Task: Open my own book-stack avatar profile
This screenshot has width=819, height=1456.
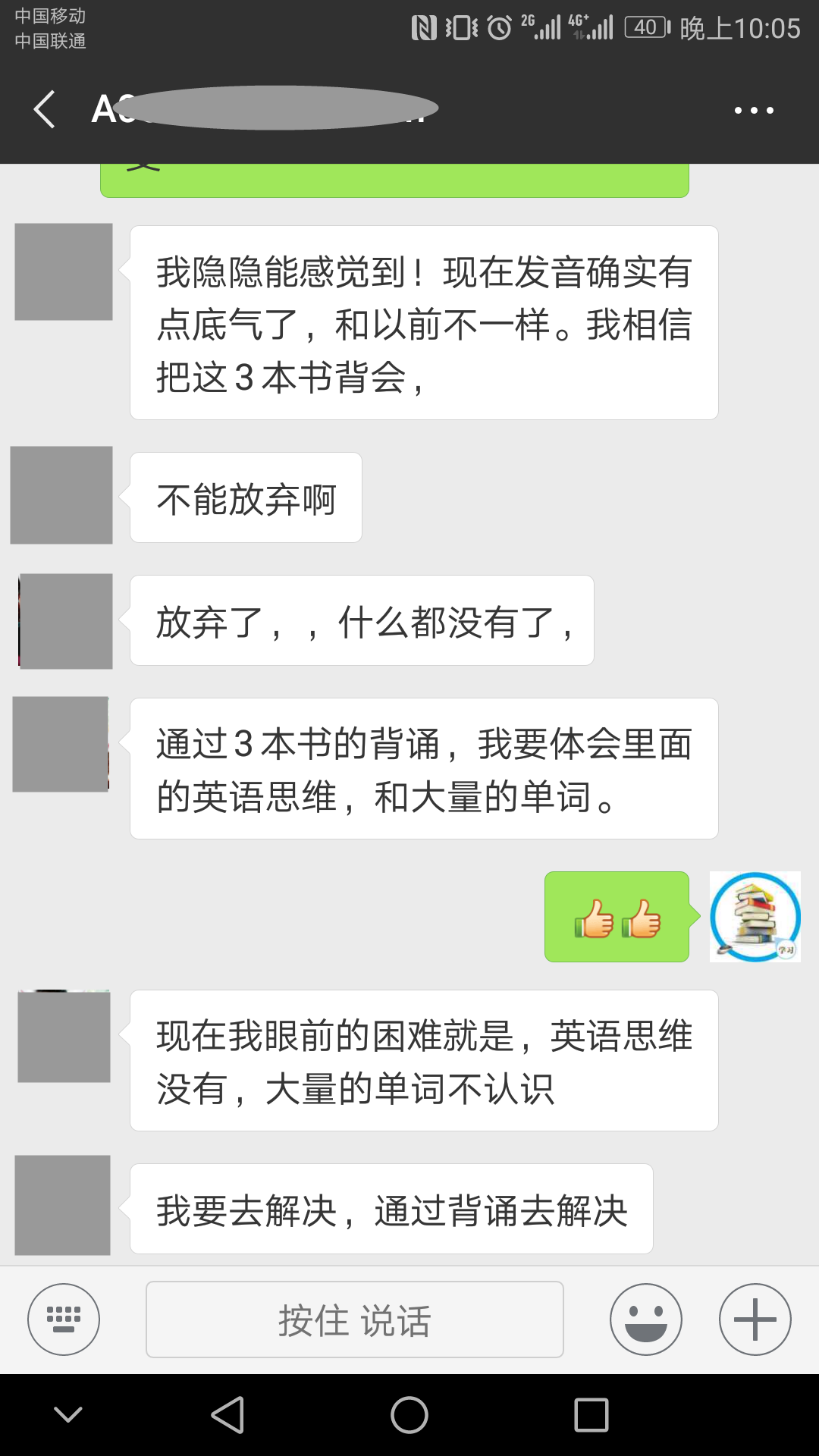Action: (x=755, y=917)
